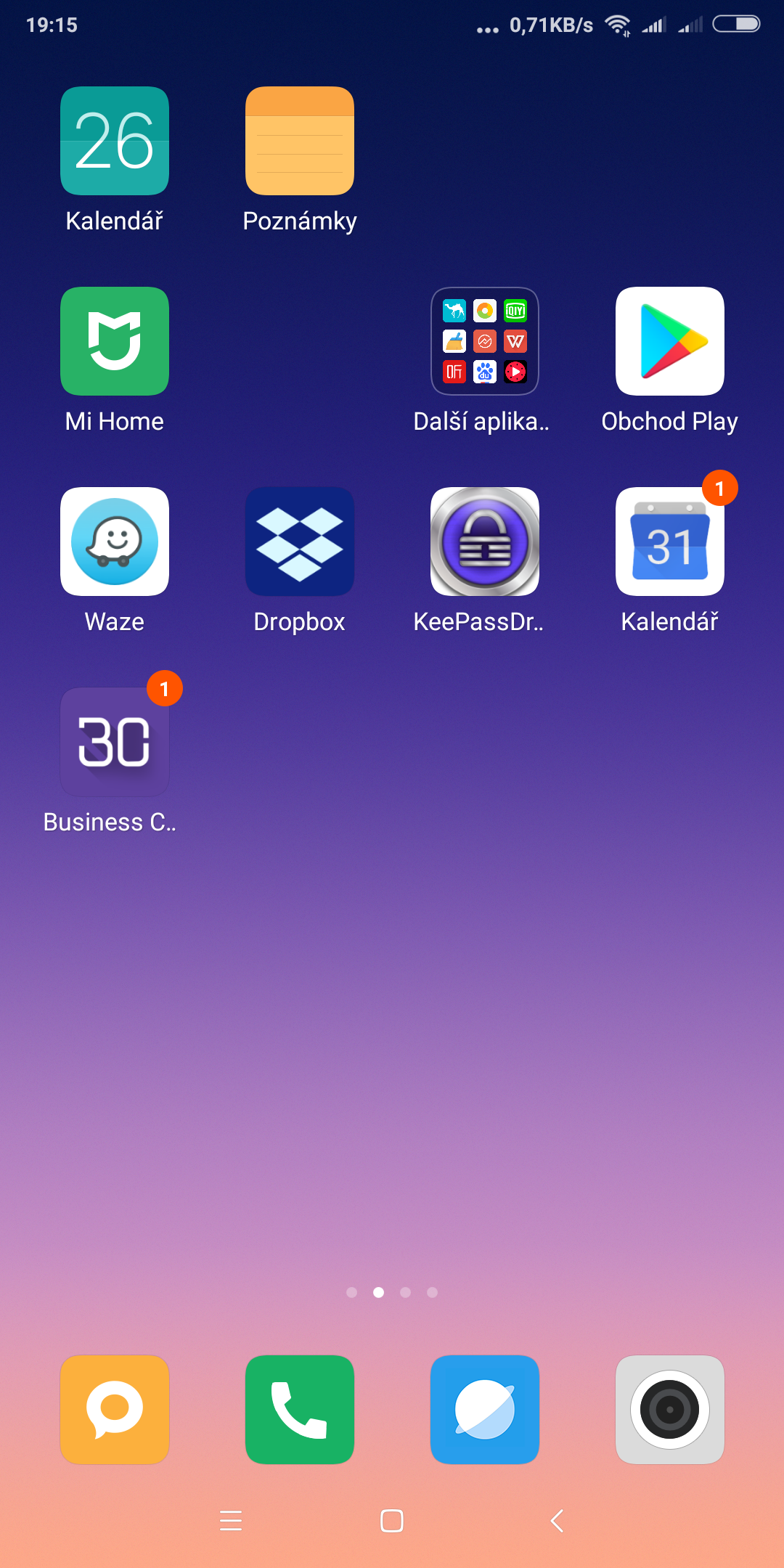Screen dimensions: 784x1568
Task: Show recent apps via menu button
Action: (x=231, y=1521)
